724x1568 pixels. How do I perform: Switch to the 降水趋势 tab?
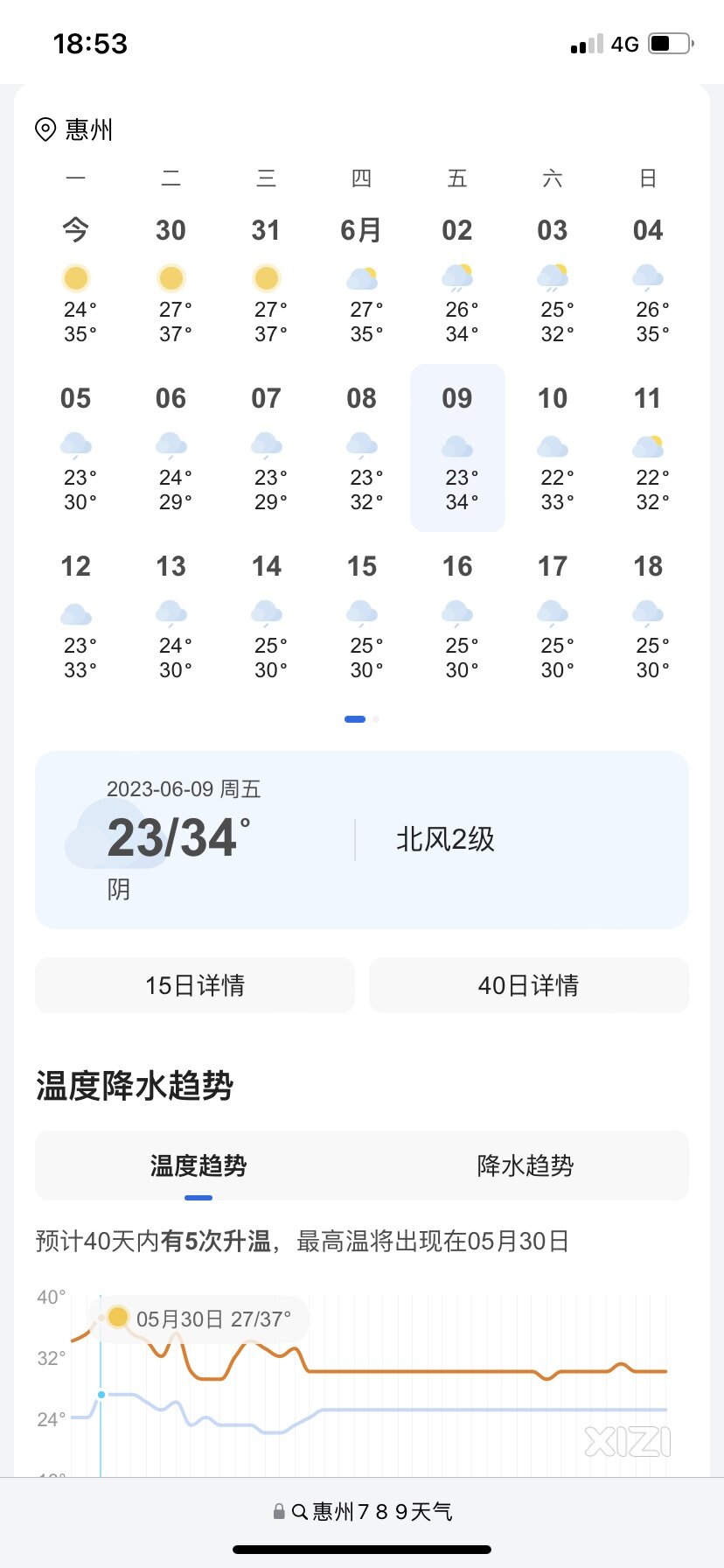point(525,1165)
